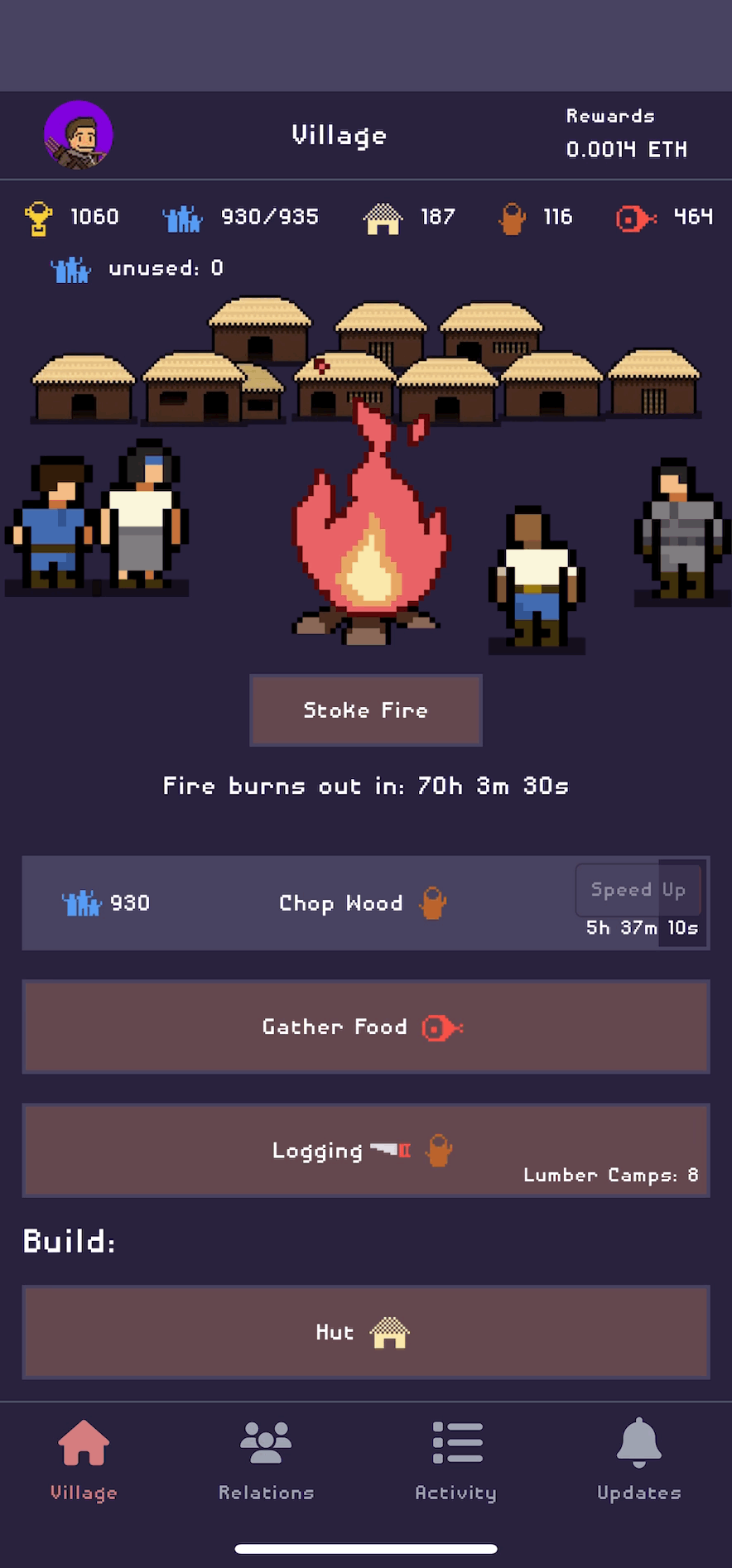Stoke the fire
Screen dimensions: 732x1568
365,710
